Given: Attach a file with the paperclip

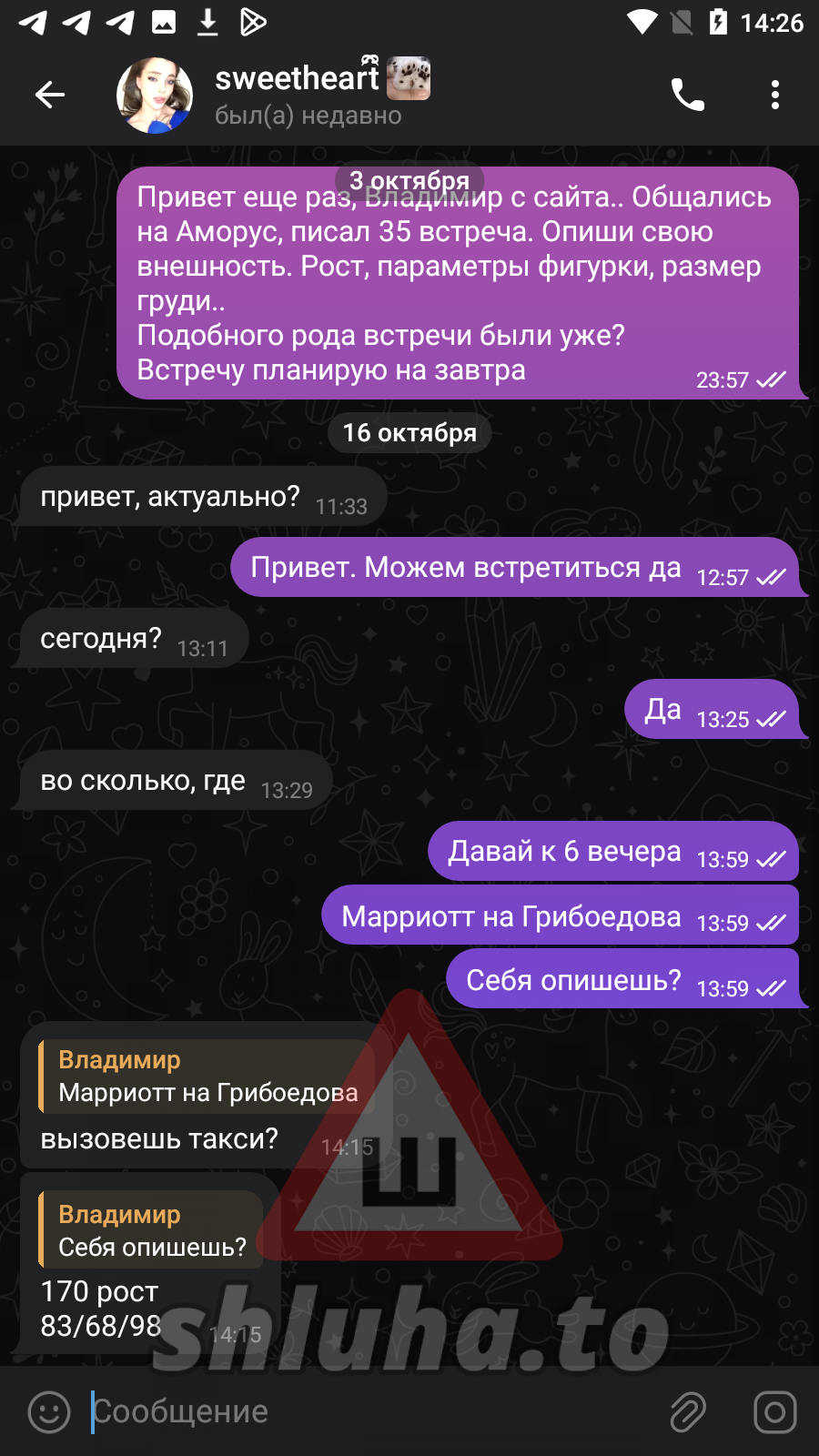Looking at the screenshot, I should tap(688, 1412).
